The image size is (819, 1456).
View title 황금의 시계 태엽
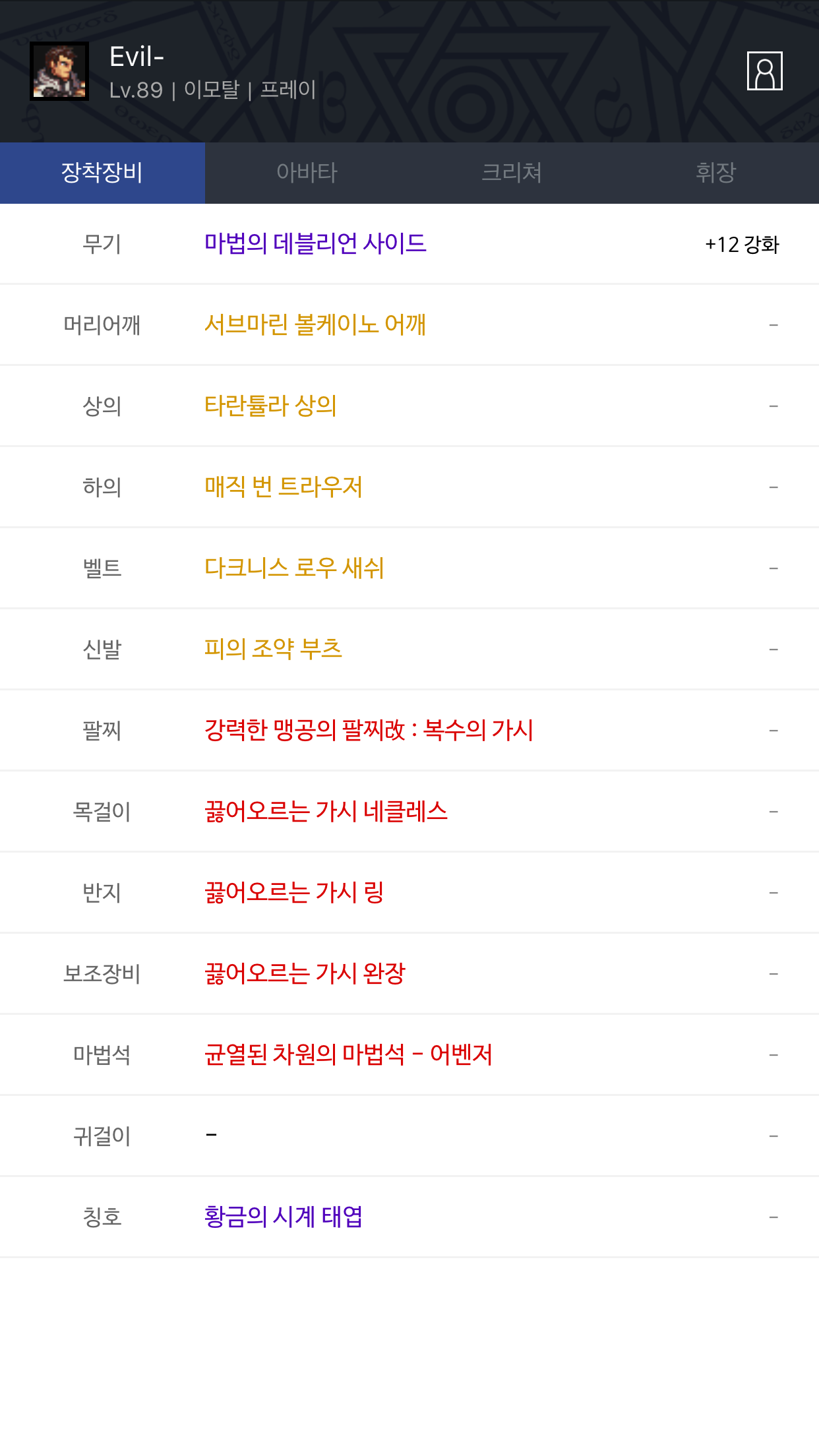[x=284, y=1217]
